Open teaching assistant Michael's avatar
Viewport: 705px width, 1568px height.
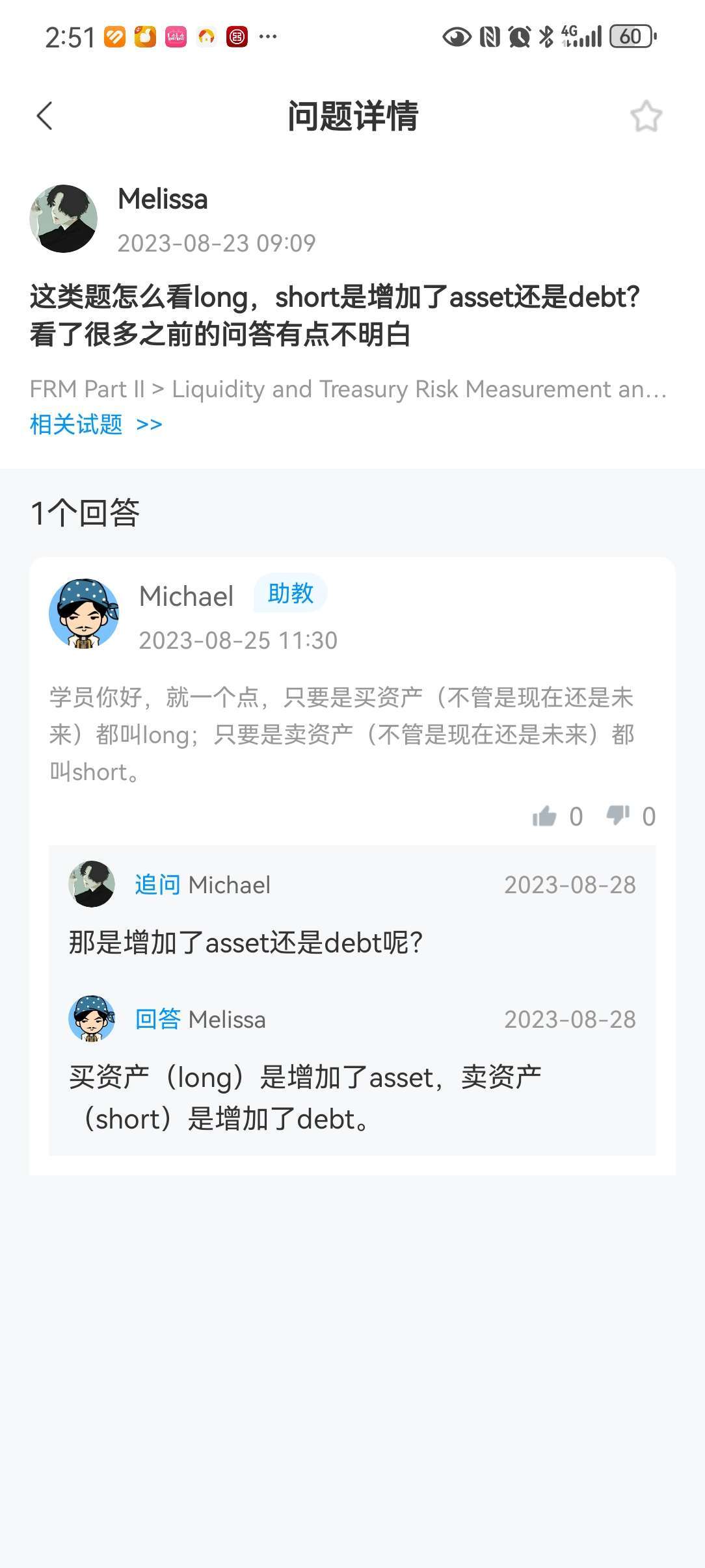(84, 614)
